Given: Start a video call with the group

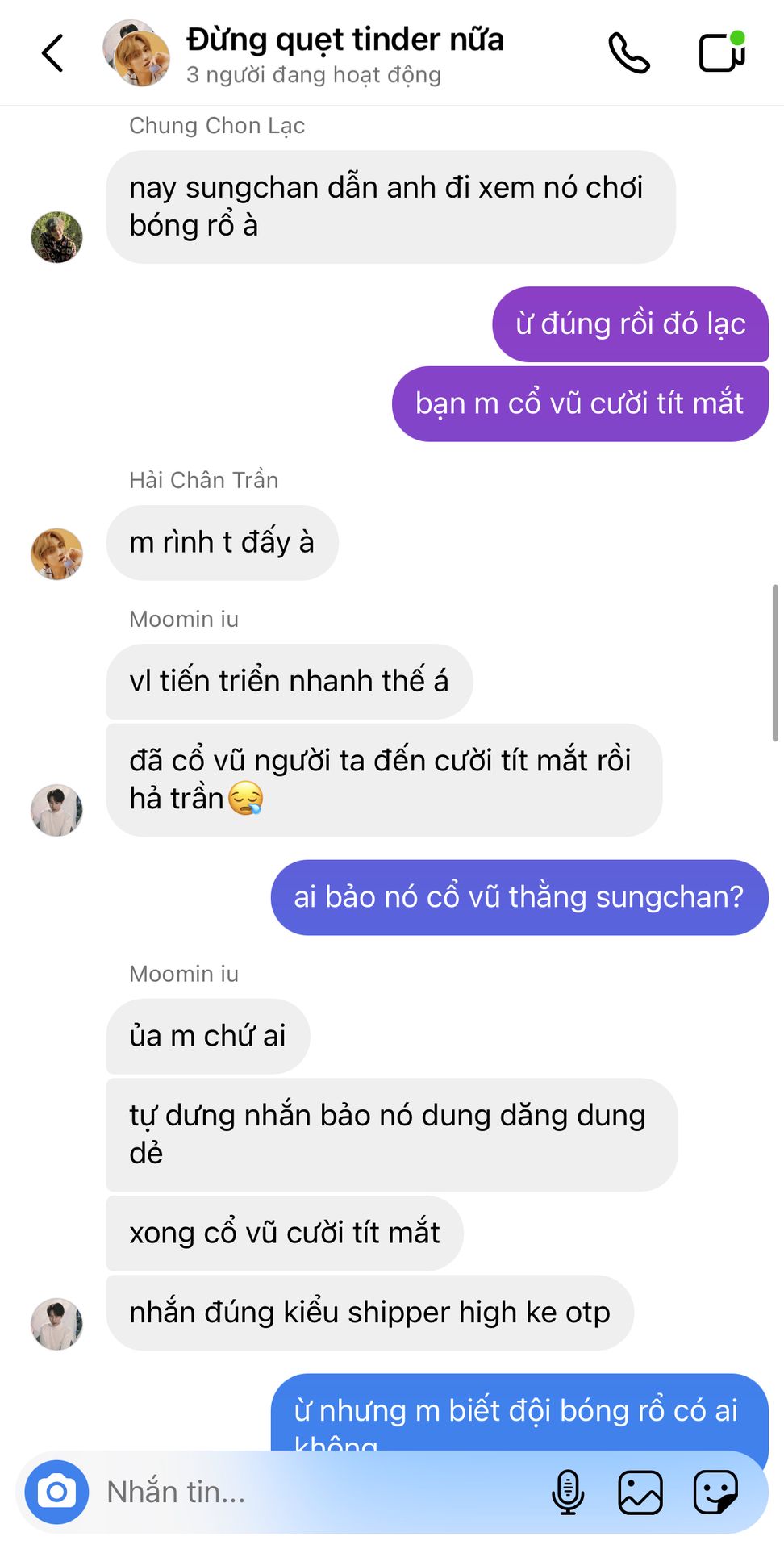Looking at the screenshot, I should pyautogui.click(x=721, y=52).
